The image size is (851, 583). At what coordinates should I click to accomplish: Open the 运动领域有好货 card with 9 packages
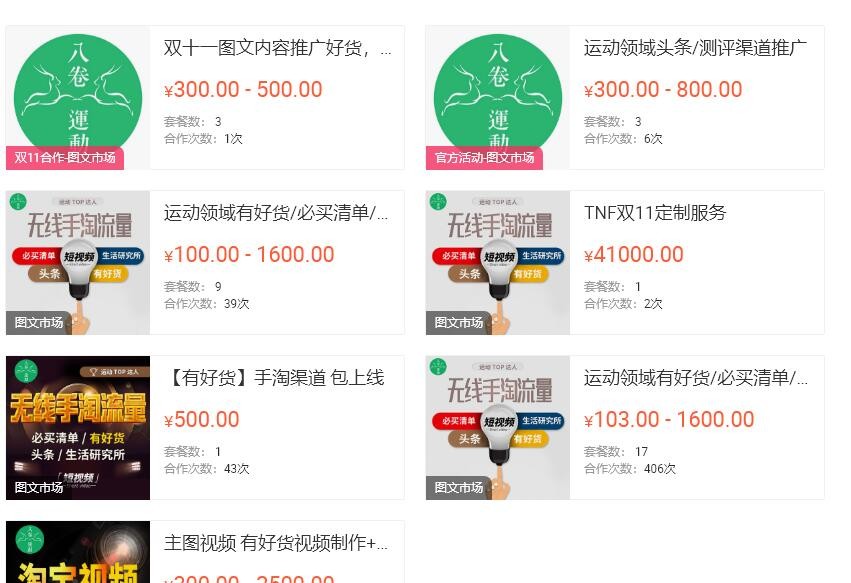(277, 213)
